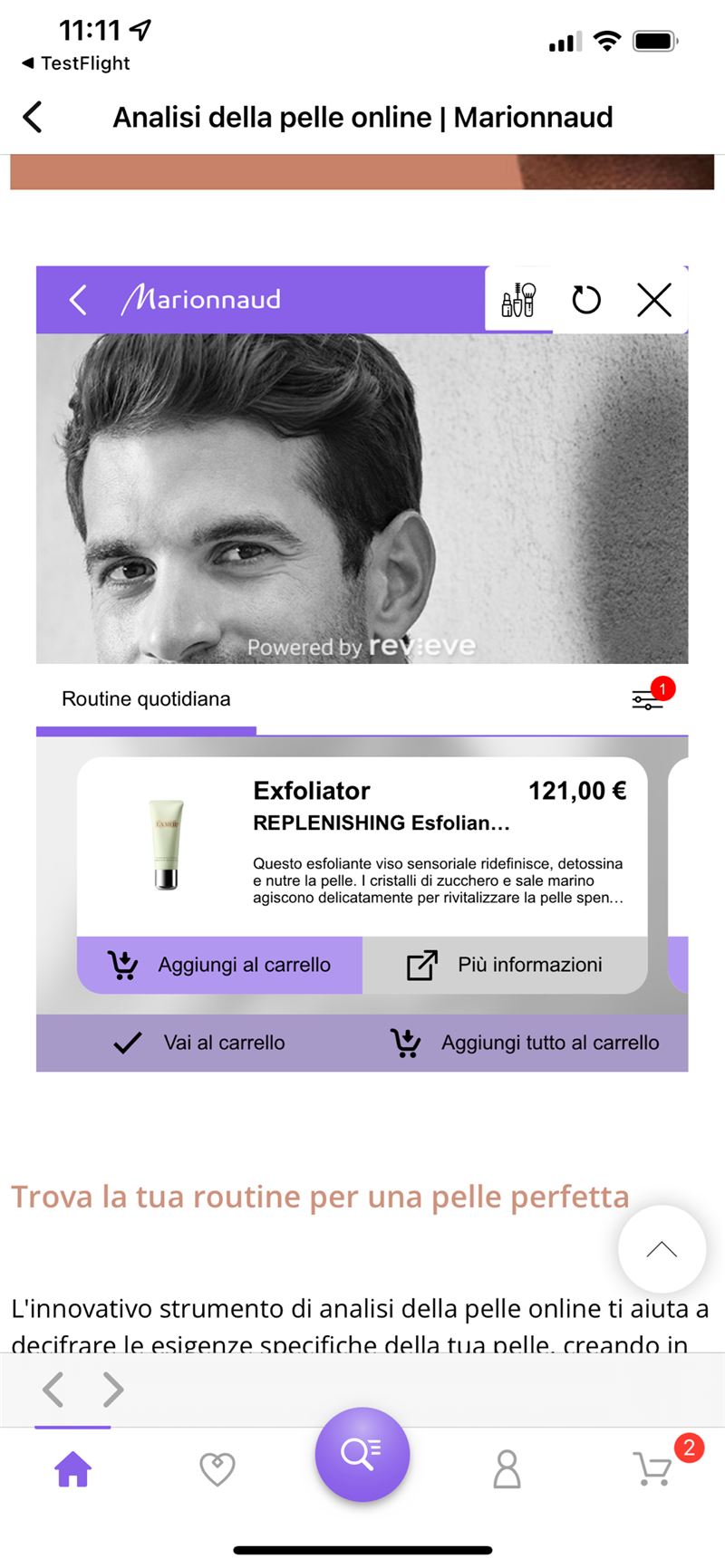Open the filter settings icon with the red badge
The width and height of the screenshot is (725, 1568).
[x=648, y=699]
